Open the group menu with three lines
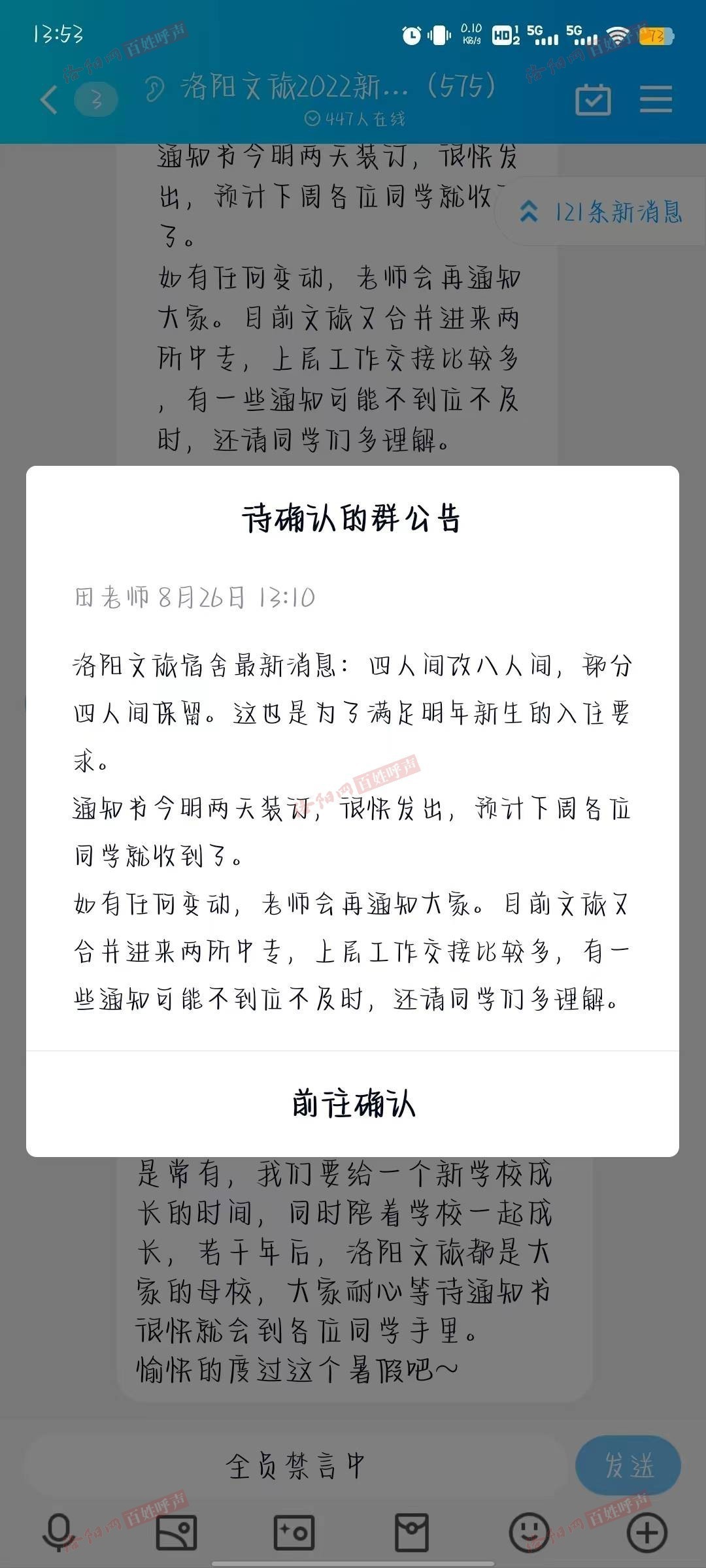706x1568 pixels. point(656,100)
